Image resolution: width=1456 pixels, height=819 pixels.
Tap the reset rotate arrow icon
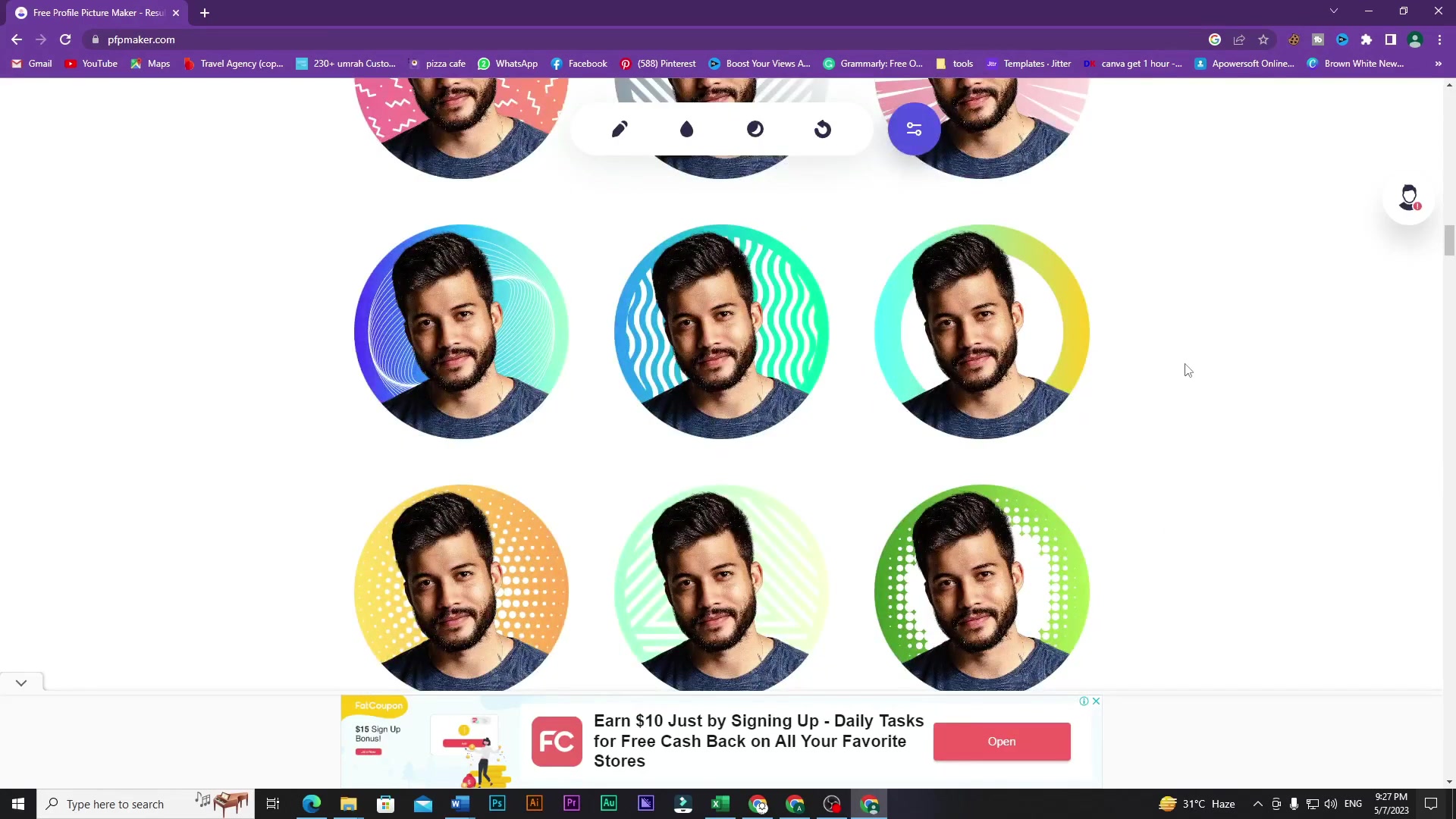823,129
